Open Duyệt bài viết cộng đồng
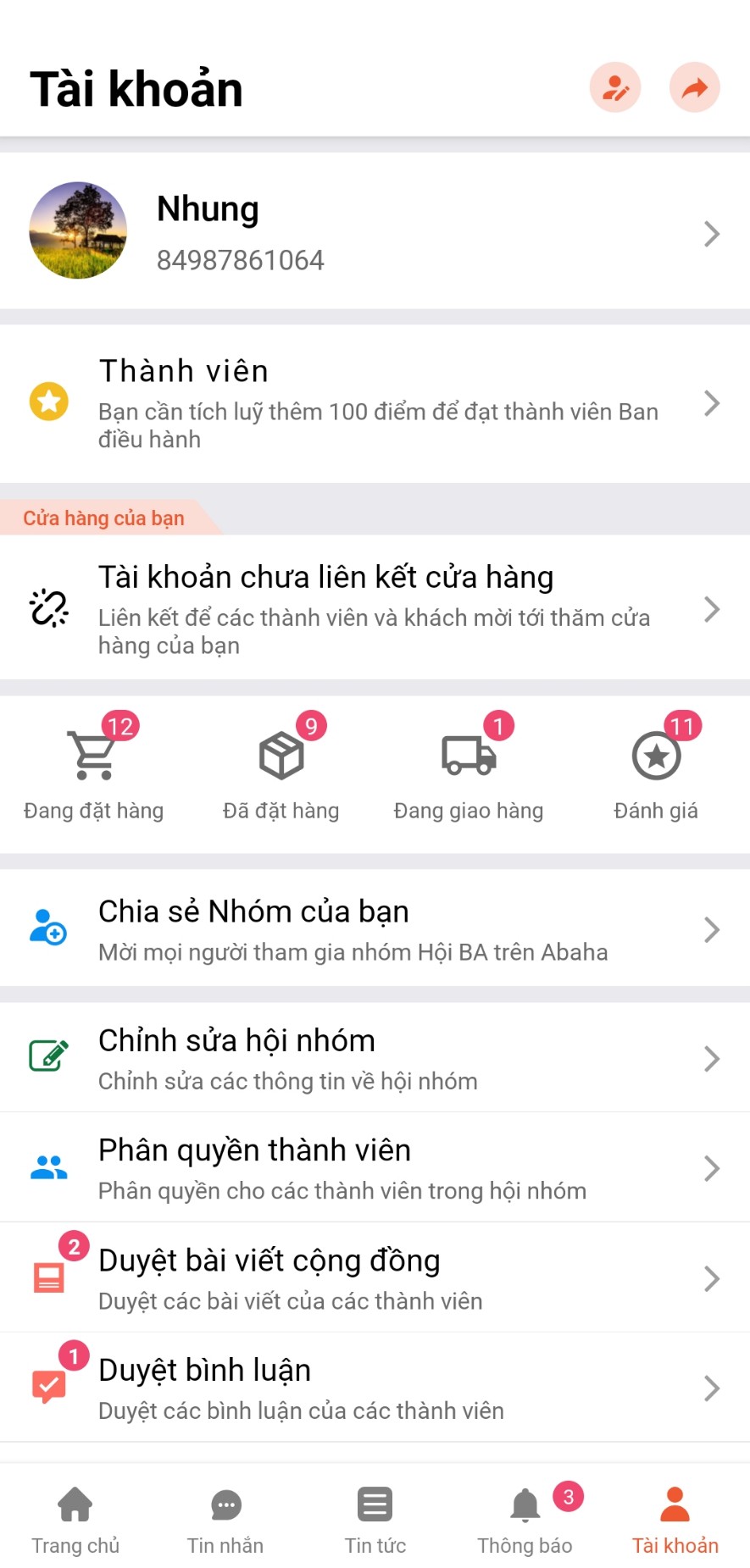The image size is (750, 1568). (x=375, y=1278)
